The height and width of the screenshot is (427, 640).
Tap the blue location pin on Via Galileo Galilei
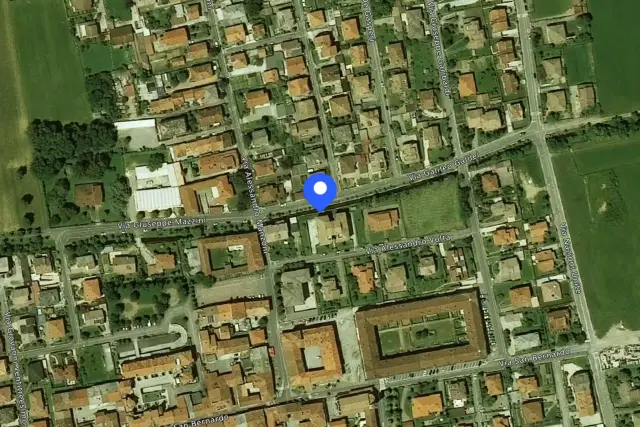coord(320,192)
